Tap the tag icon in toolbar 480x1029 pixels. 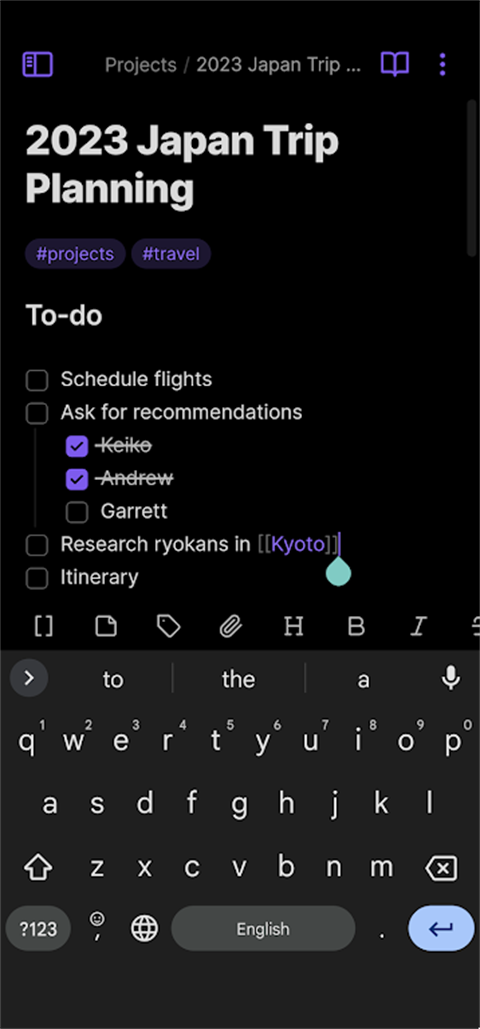(x=169, y=627)
